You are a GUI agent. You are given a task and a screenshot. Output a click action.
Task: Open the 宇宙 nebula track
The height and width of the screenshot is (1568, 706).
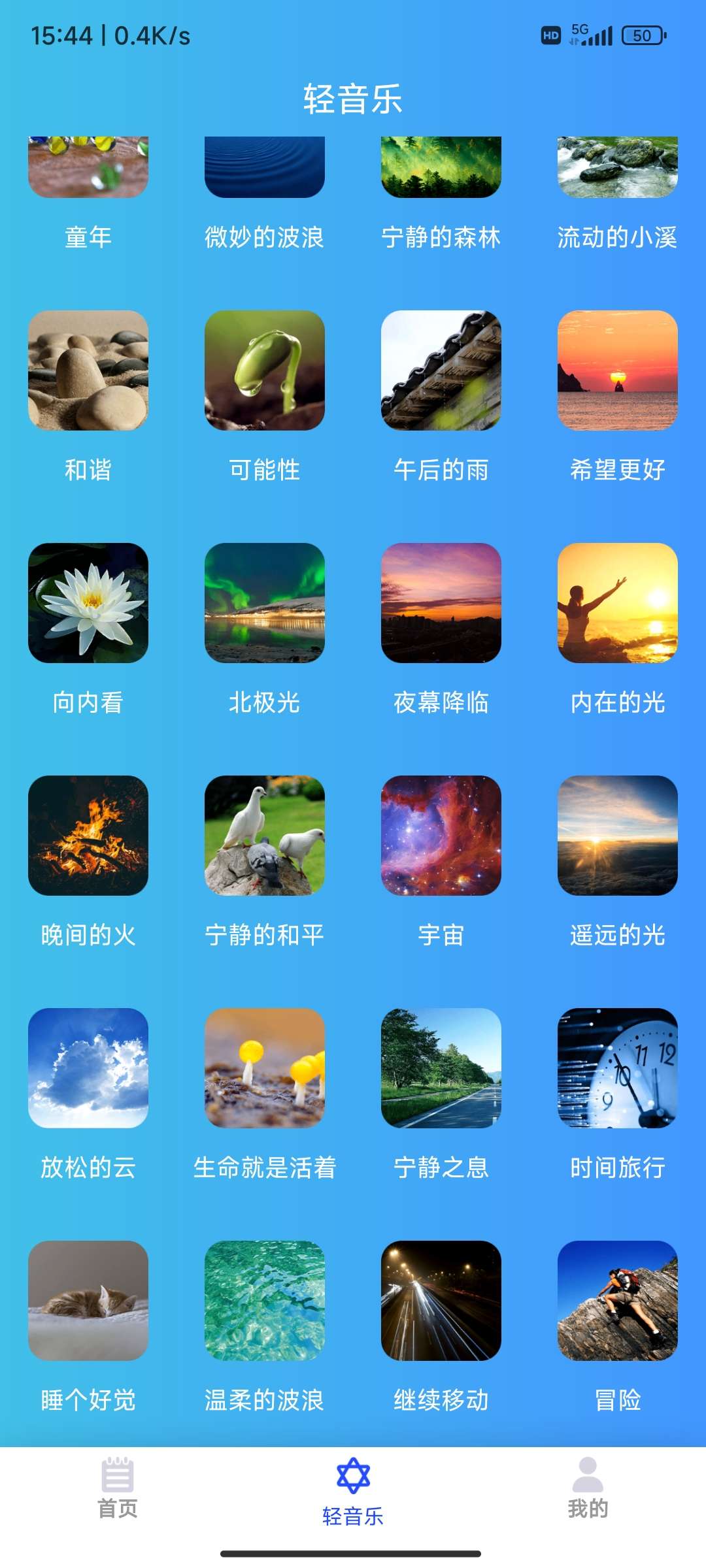441,836
